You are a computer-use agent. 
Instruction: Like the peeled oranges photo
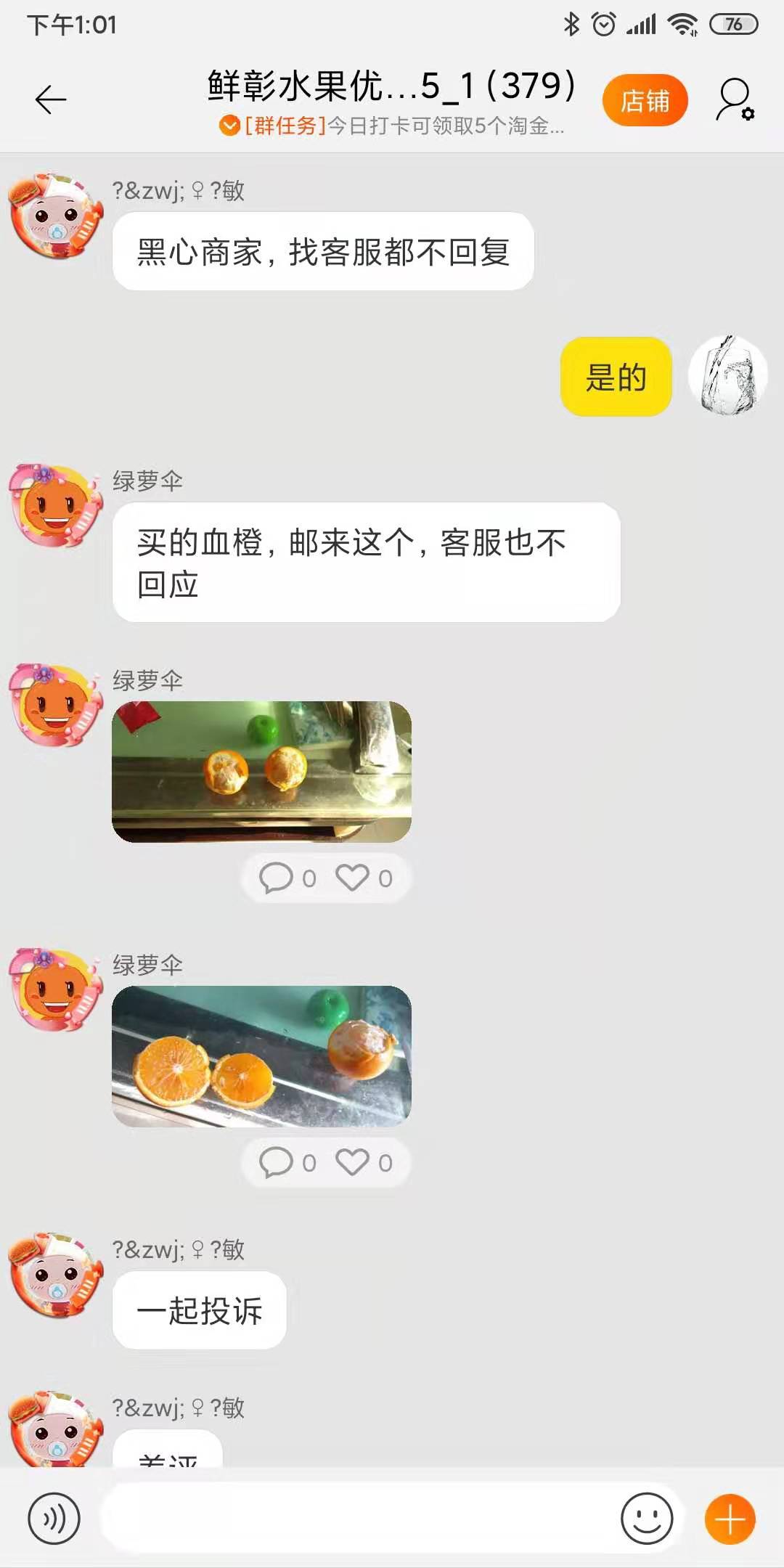(363, 878)
